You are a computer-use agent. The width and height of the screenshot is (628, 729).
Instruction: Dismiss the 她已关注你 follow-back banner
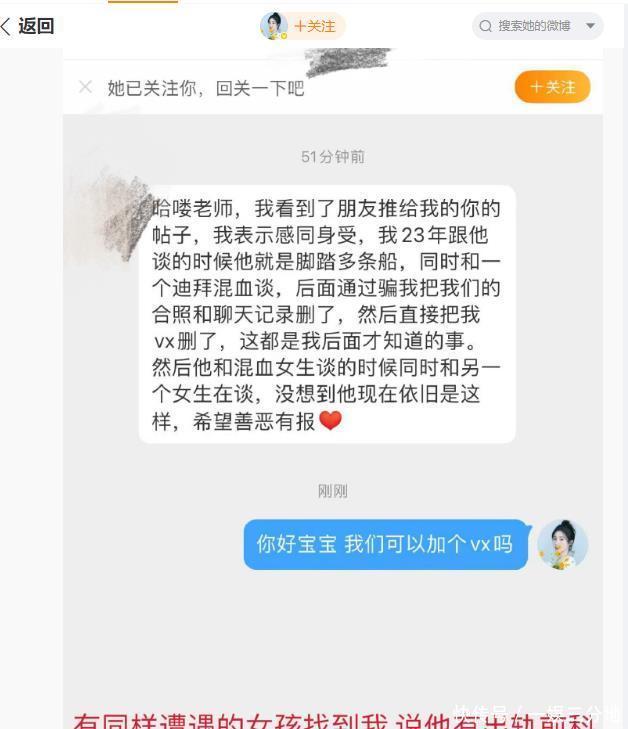(x=85, y=87)
